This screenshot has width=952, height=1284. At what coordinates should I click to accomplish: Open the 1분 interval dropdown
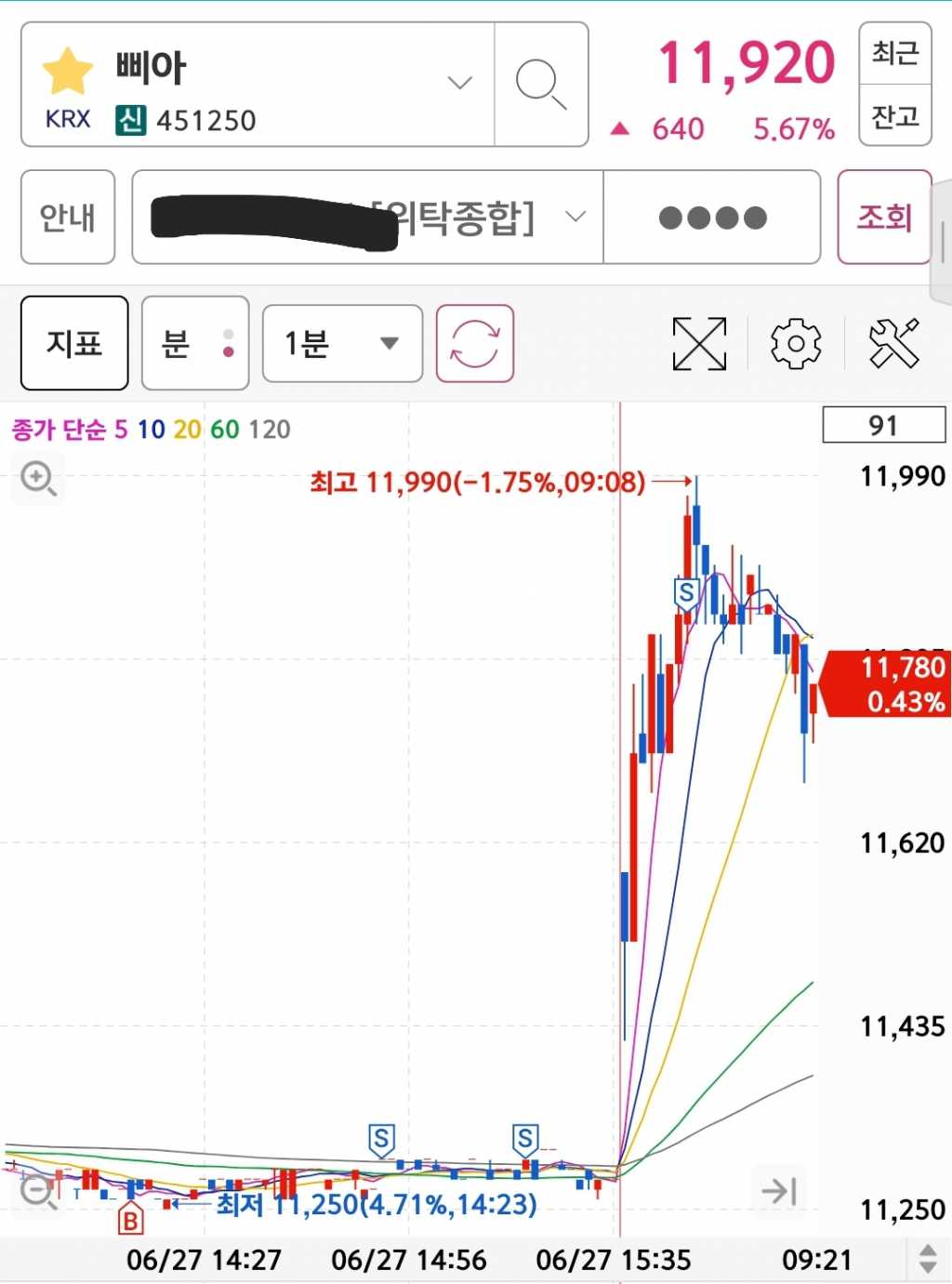click(341, 344)
